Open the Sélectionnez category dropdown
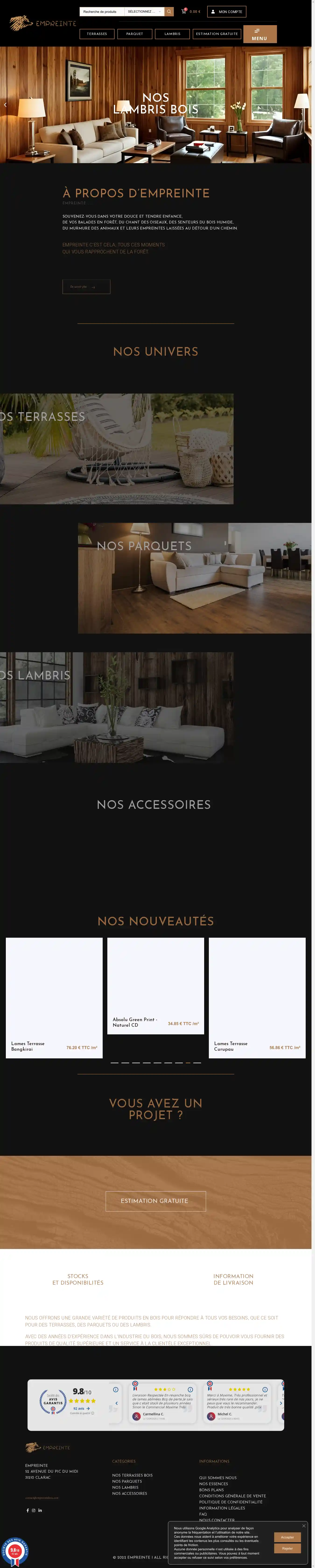Image resolution: width=315 pixels, height=1568 pixels. (144, 12)
